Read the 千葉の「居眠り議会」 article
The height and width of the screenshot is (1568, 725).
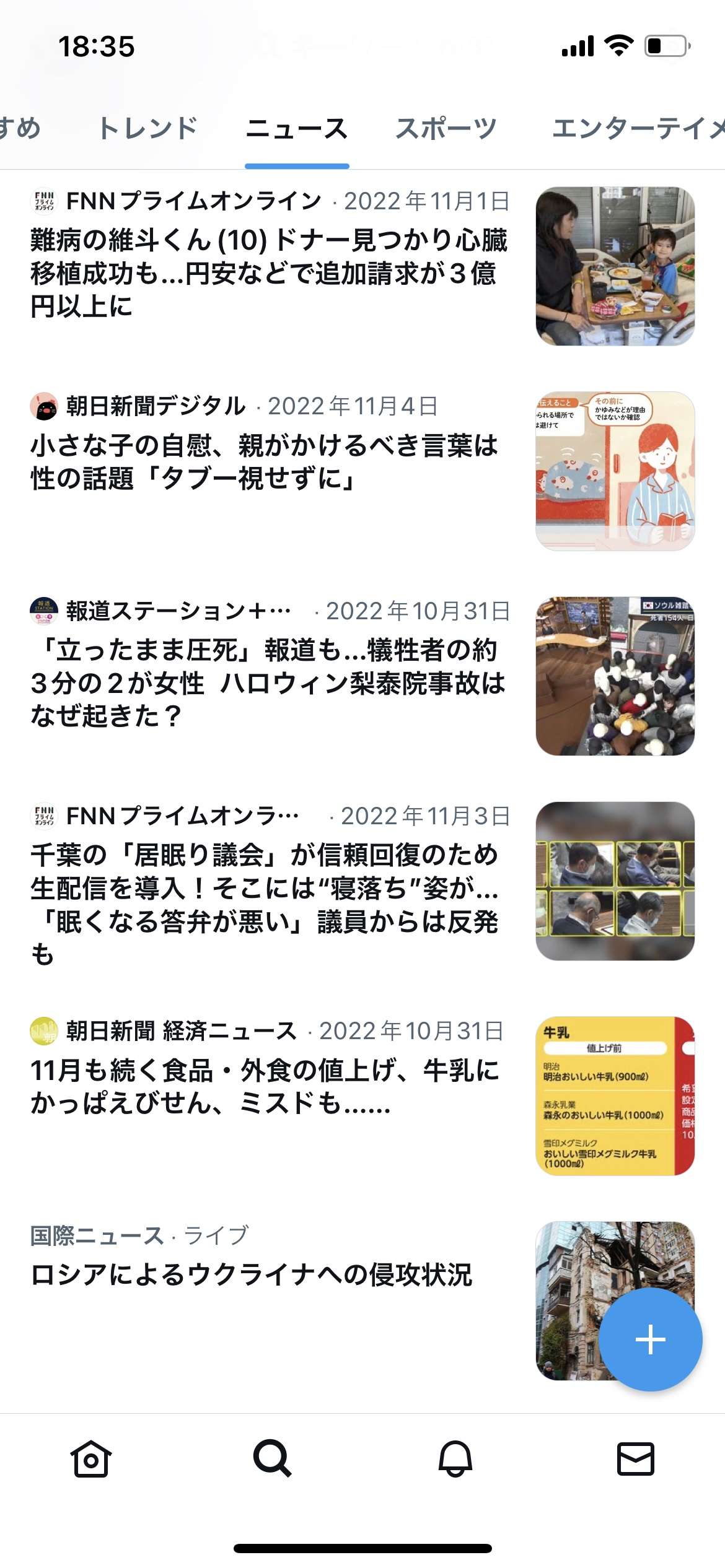pyautogui.click(x=265, y=904)
